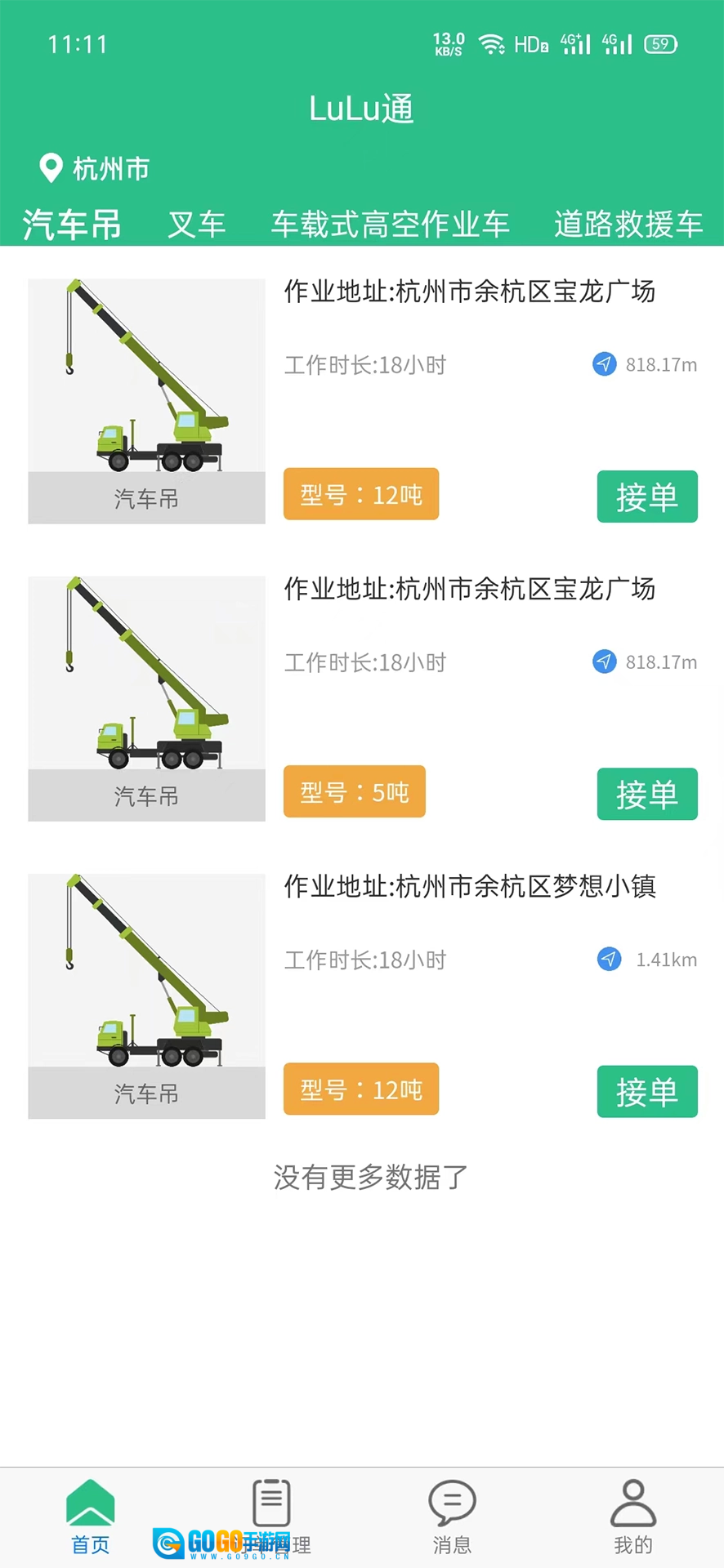Switch to the 道路救援车 tab
724x1568 pixels.
tap(628, 225)
